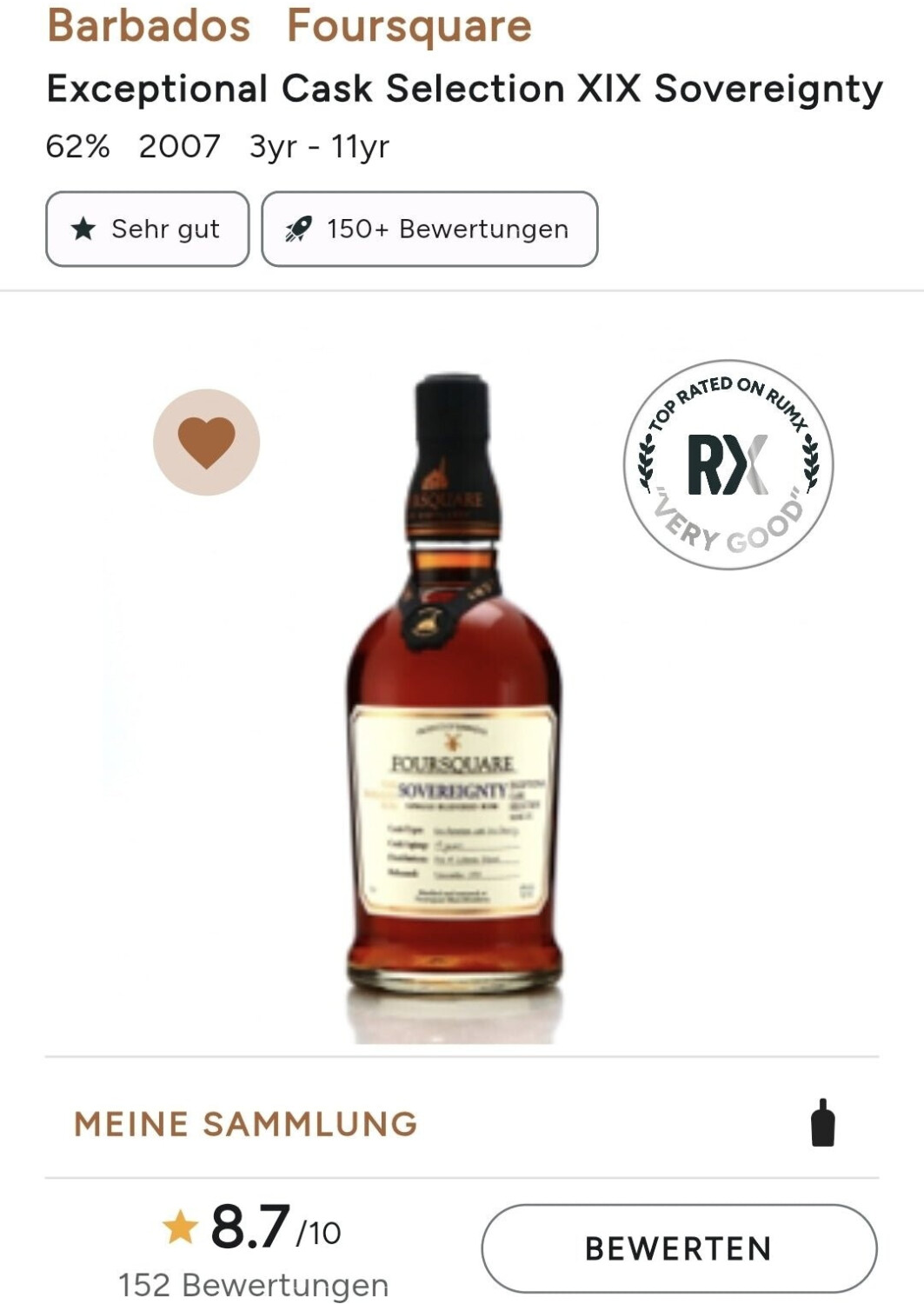
Task: Open the Foursquare distillery link
Action: [x=409, y=26]
